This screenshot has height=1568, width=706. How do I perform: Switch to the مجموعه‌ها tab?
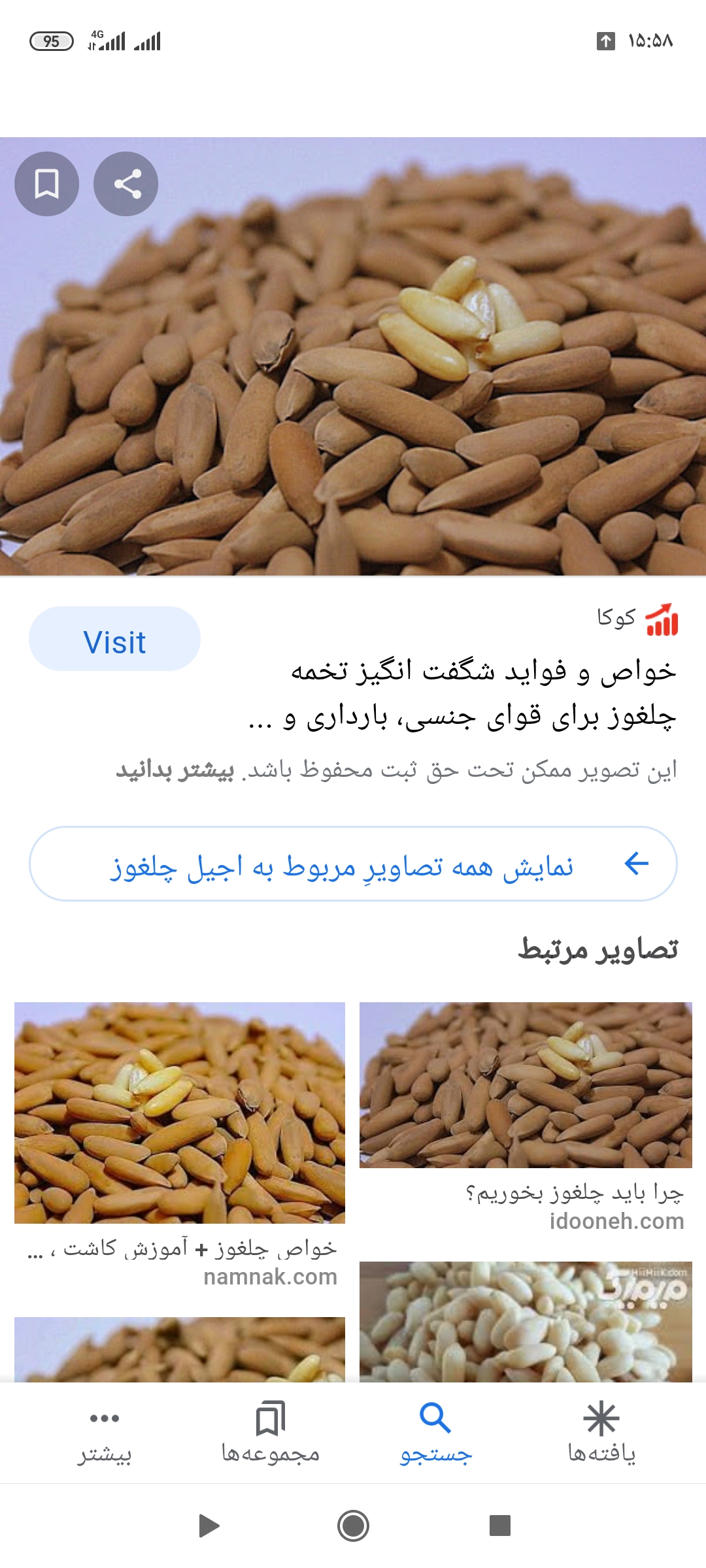point(270,1432)
